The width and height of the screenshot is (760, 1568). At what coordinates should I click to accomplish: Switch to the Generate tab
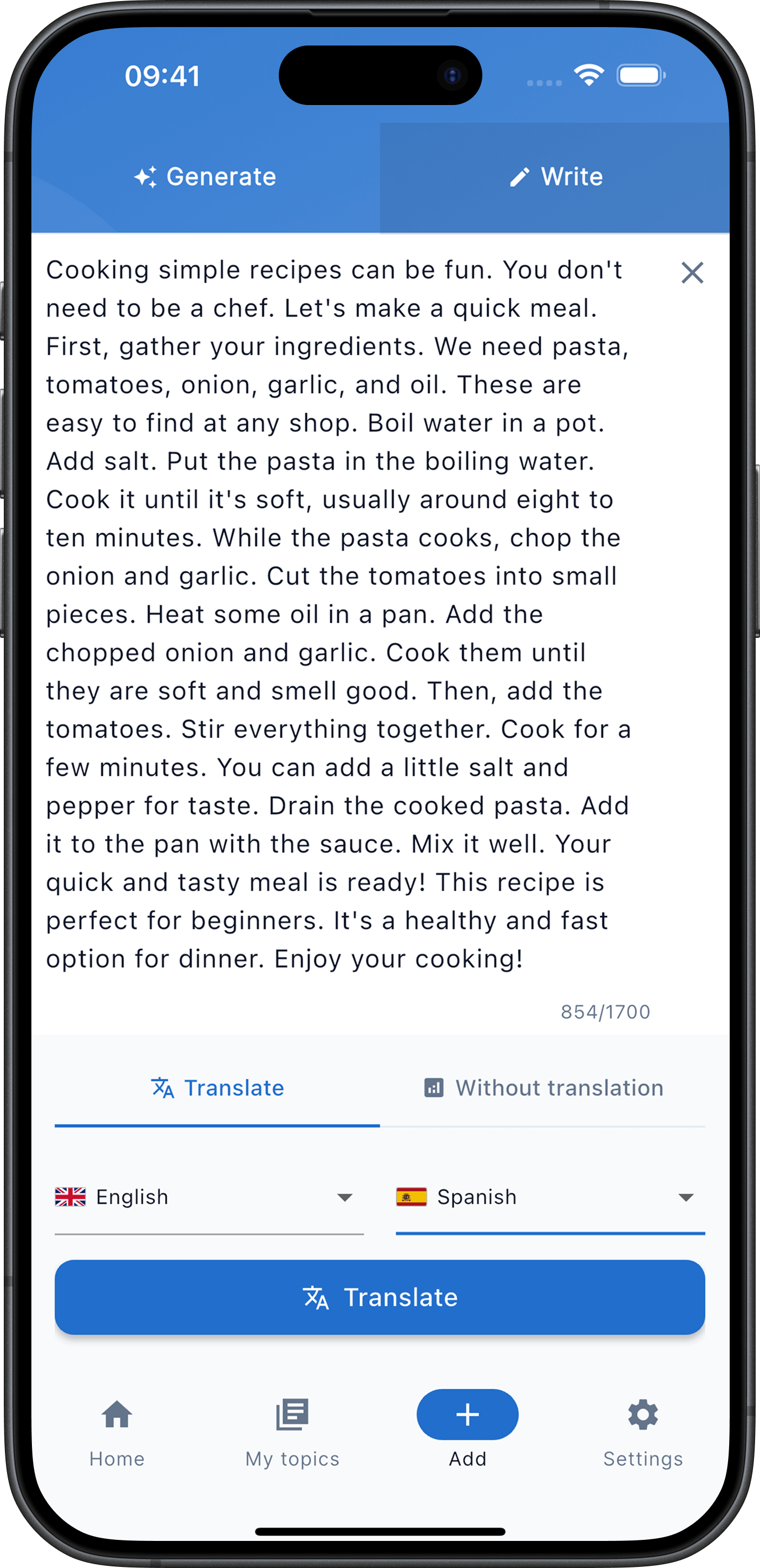tap(207, 177)
